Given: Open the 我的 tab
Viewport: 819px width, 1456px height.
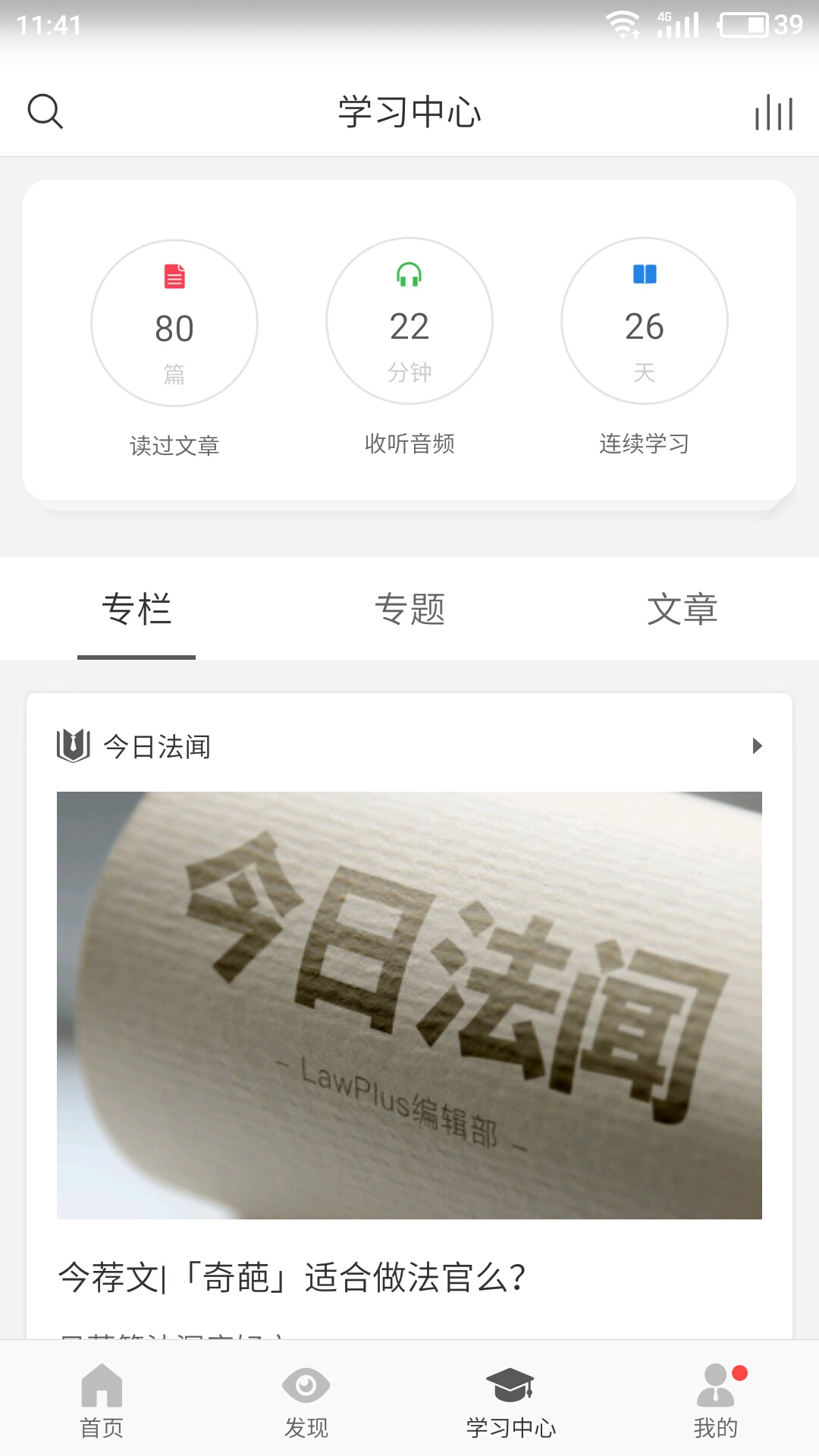Looking at the screenshot, I should coord(716,1400).
